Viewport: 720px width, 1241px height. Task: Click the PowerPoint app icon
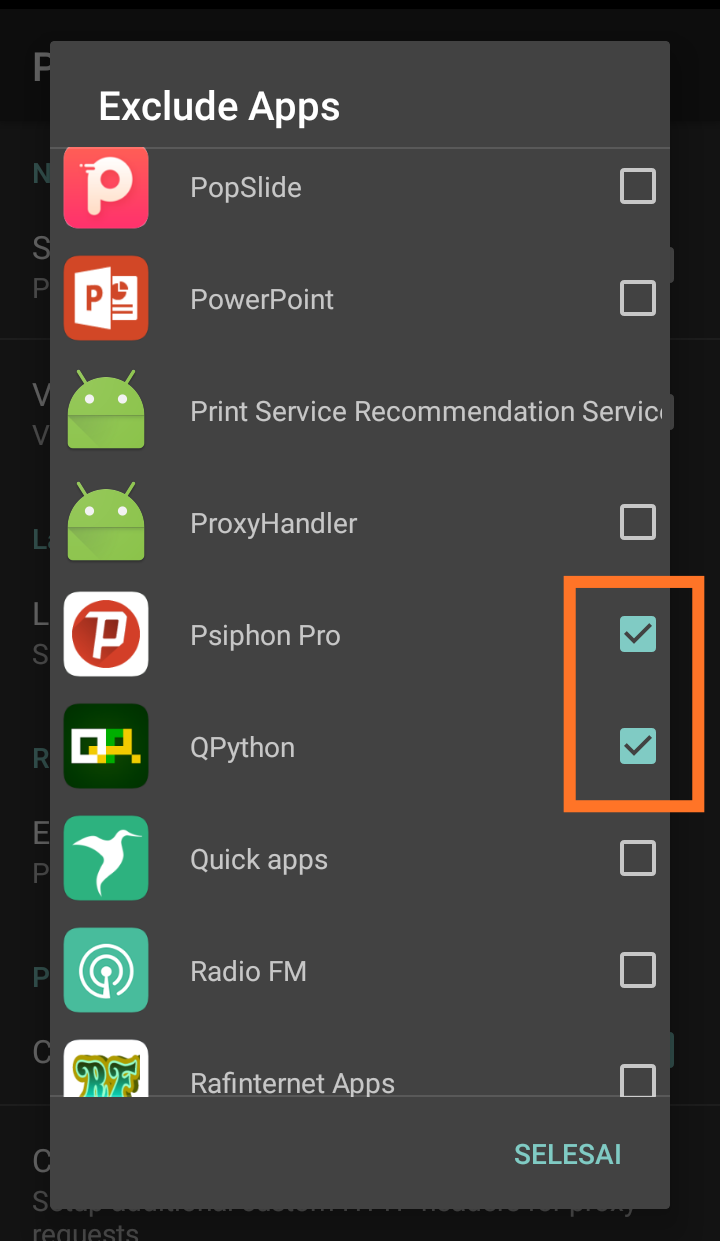tap(106, 298)
